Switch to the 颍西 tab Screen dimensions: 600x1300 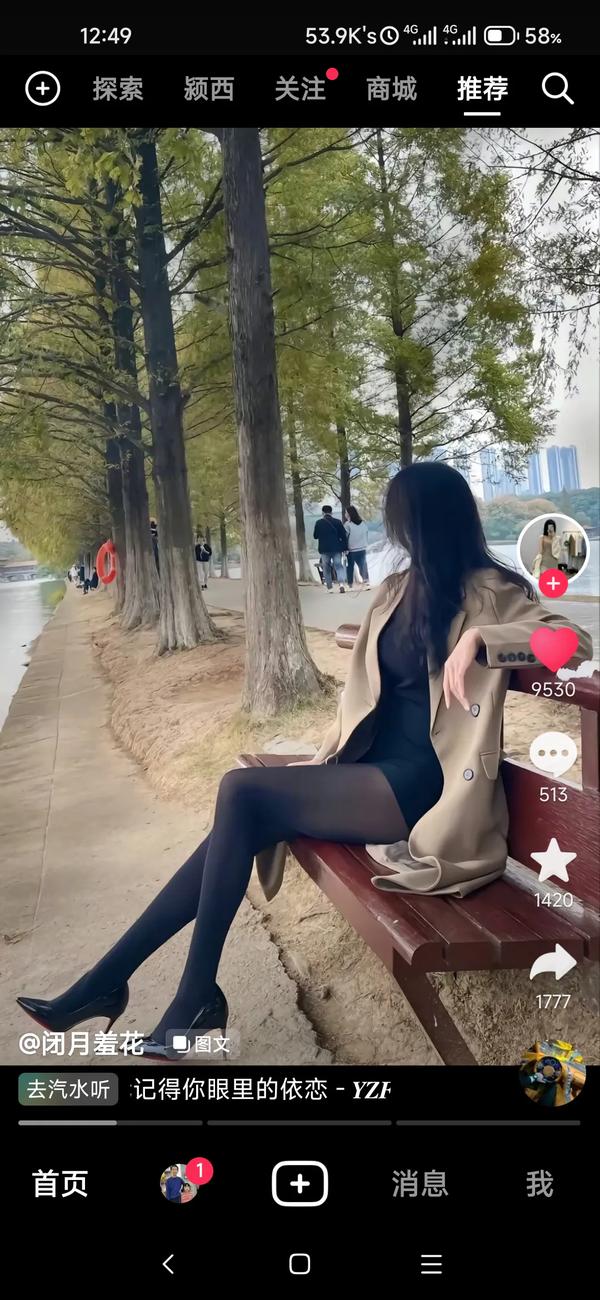(209, 89)
